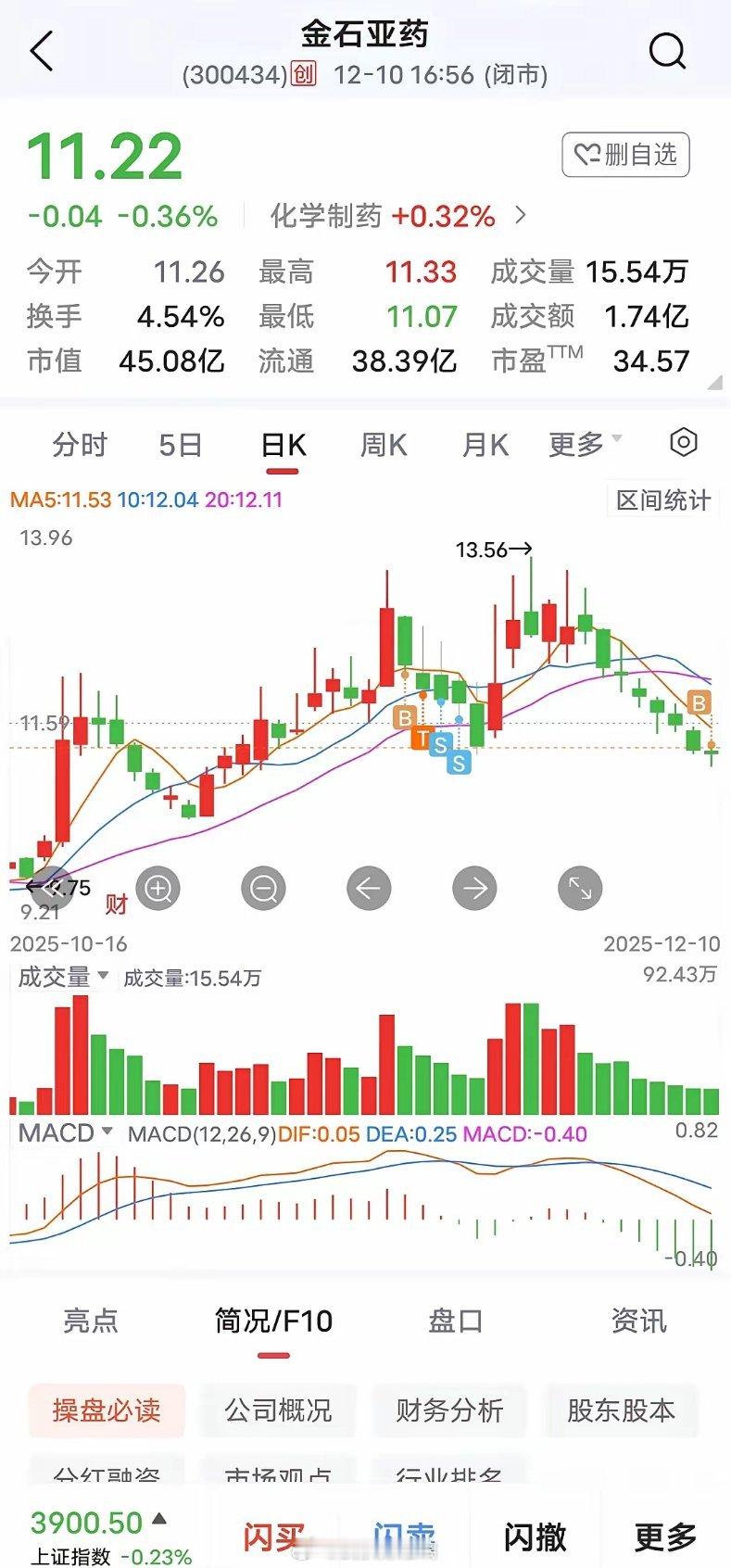Zoom in on the K-line chart

(x=157, y=887)
